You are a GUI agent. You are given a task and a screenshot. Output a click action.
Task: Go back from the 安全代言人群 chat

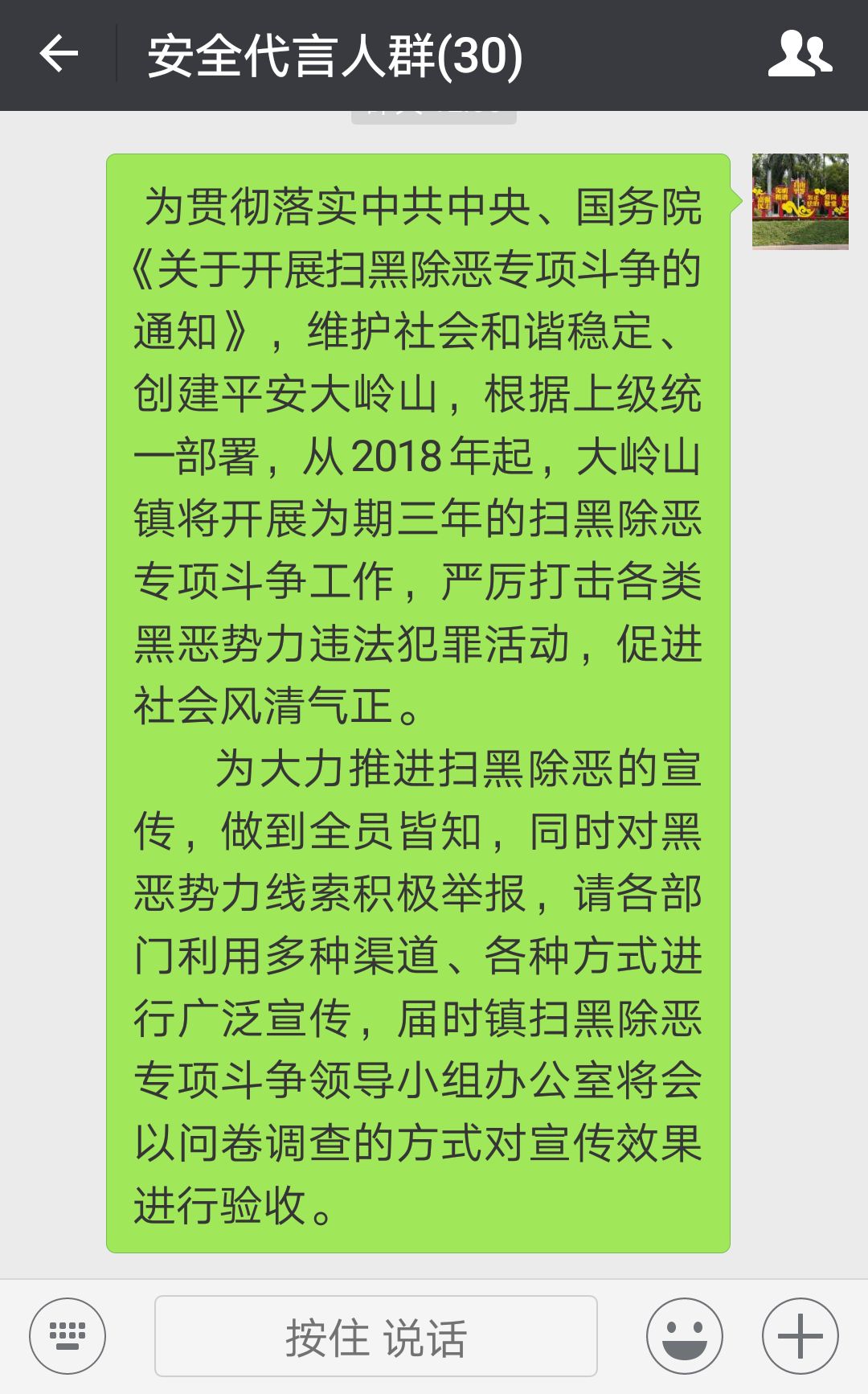click(x=59, y=55)
